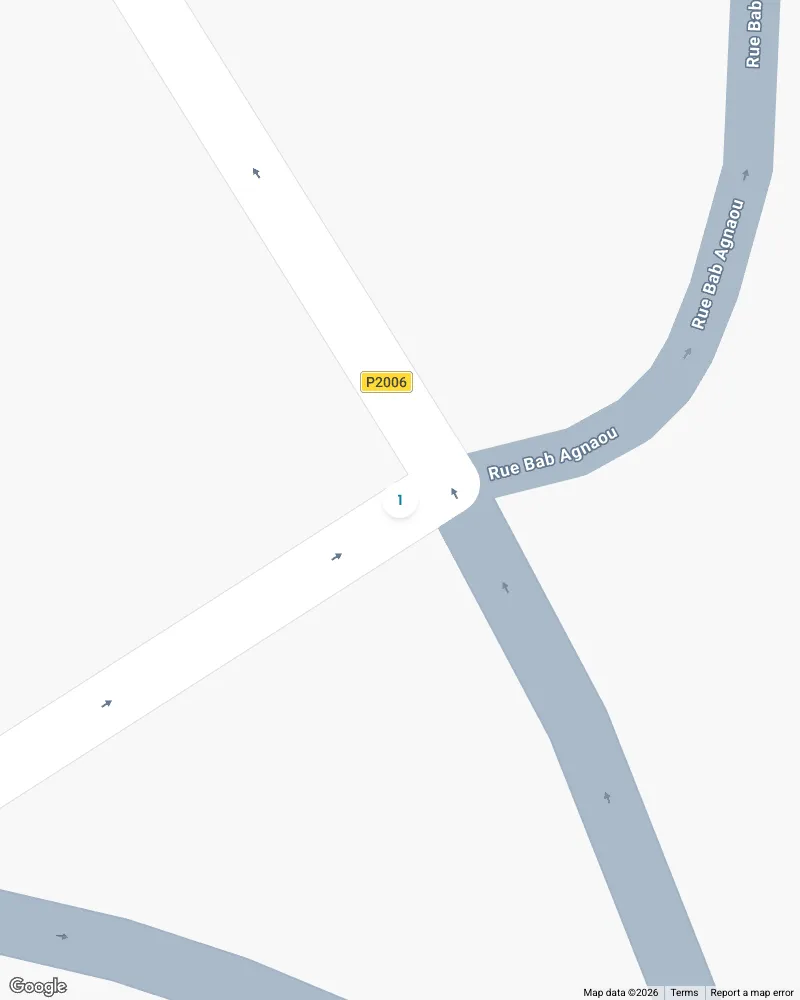The image size is (800, 1000).
Task: Open the Terms link
Action: pos(684,992)
